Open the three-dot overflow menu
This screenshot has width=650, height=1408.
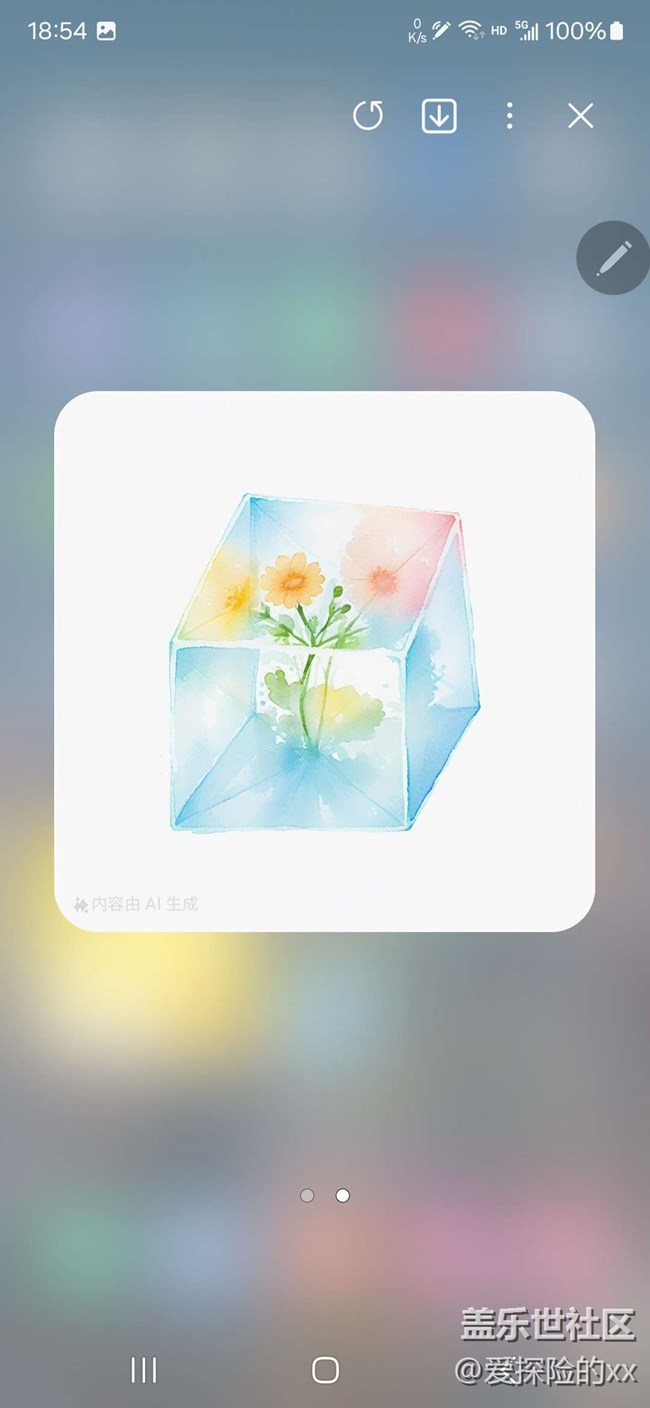tap(510, 116)
